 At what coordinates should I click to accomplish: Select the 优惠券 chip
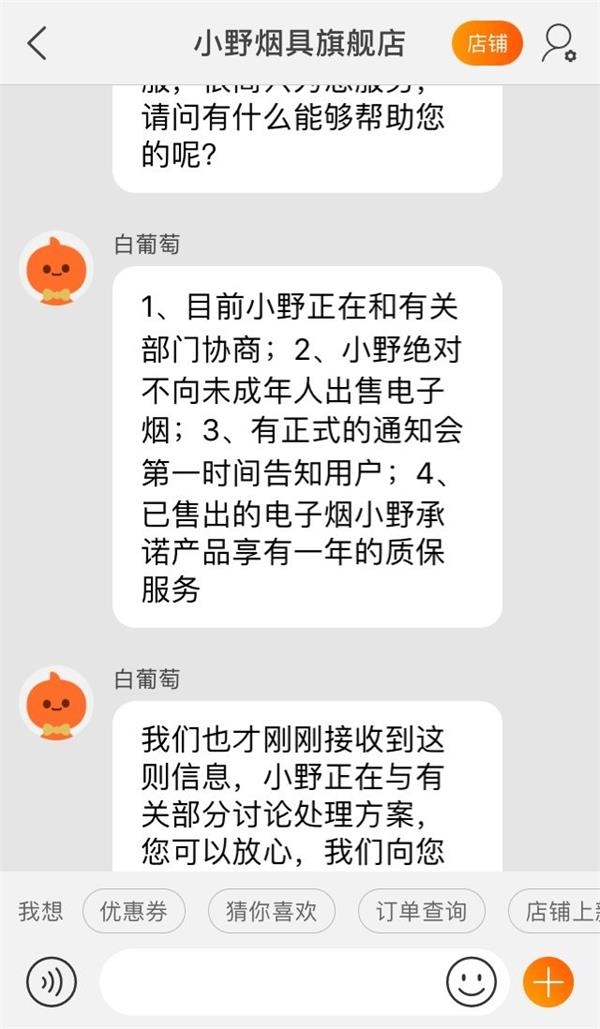click(x=134, y=911)
